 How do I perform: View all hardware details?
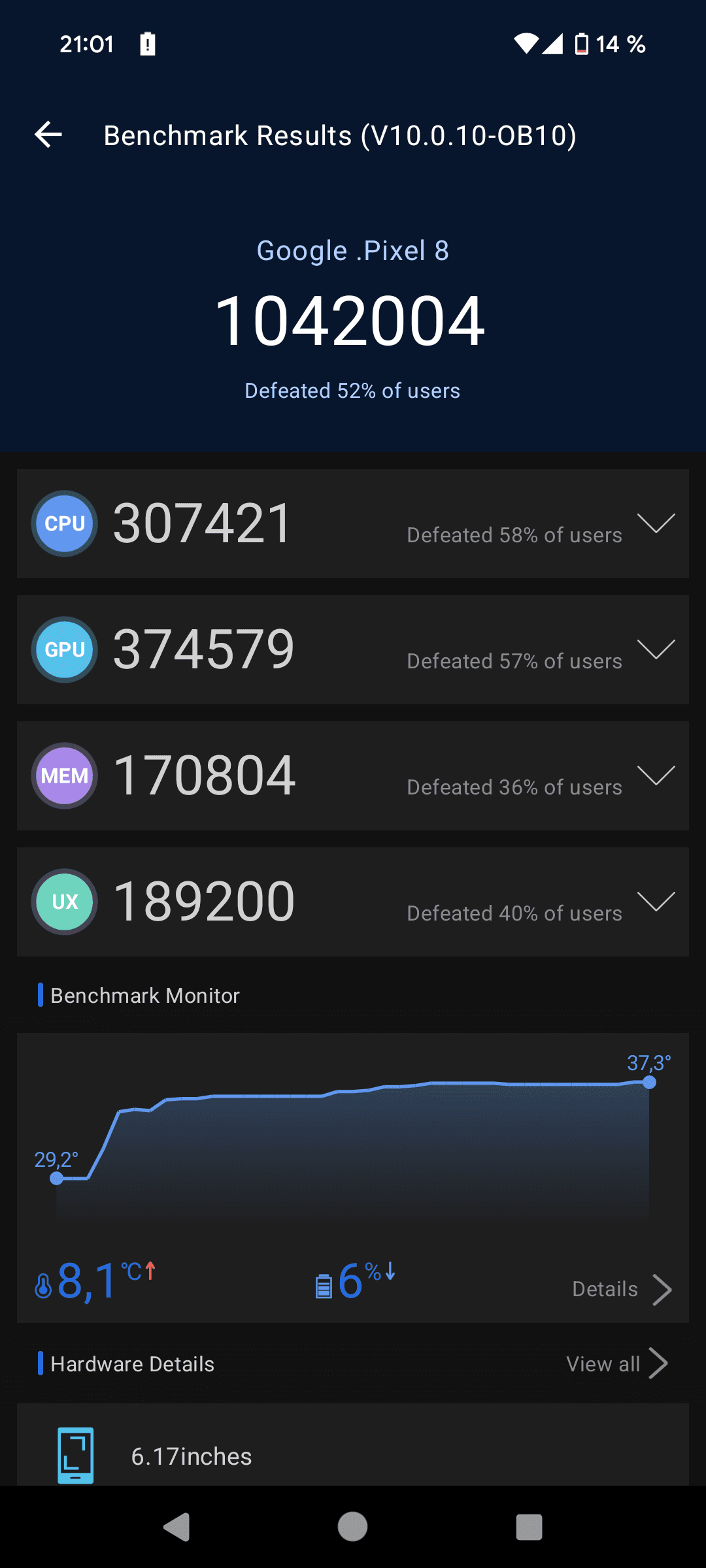click(x=616, y=1364)
